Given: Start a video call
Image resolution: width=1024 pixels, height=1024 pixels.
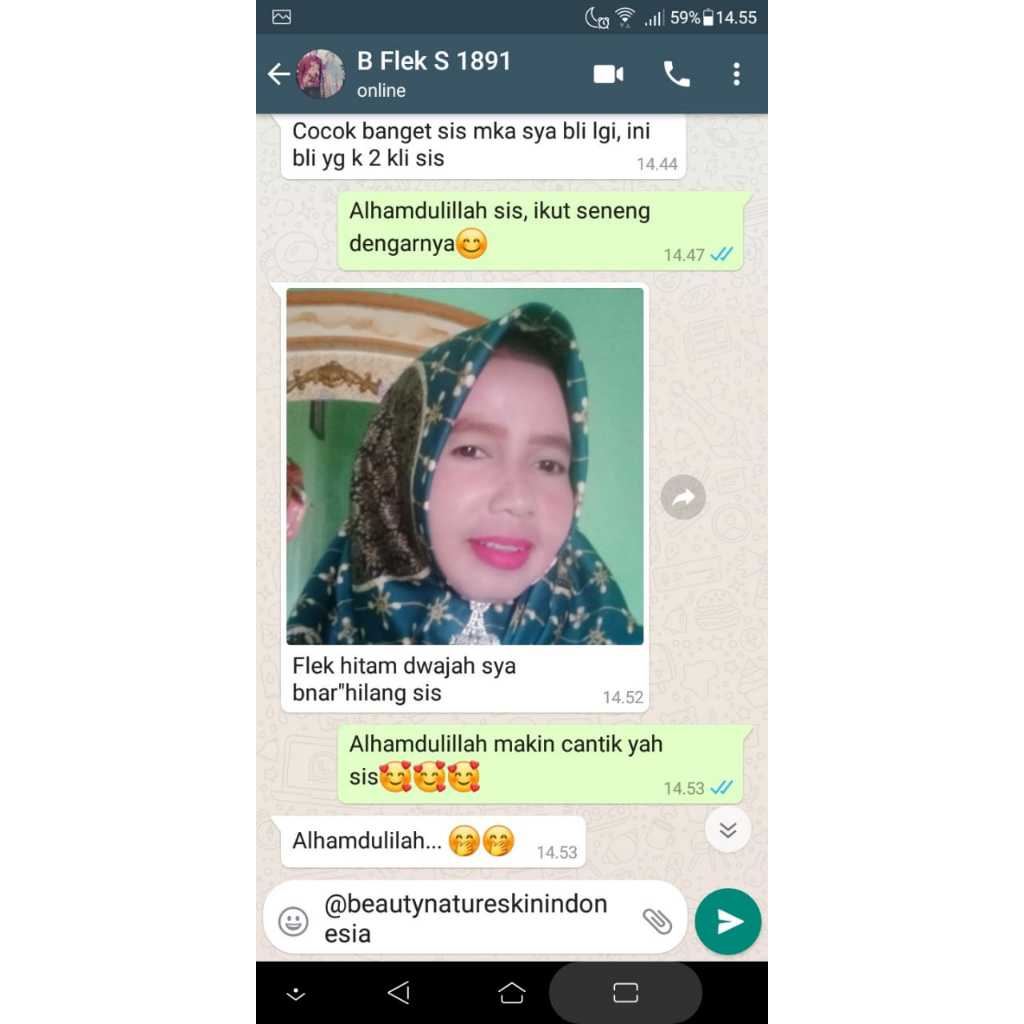Looking at the screenshot, I should pyautogui.click(x=608, y=74).
